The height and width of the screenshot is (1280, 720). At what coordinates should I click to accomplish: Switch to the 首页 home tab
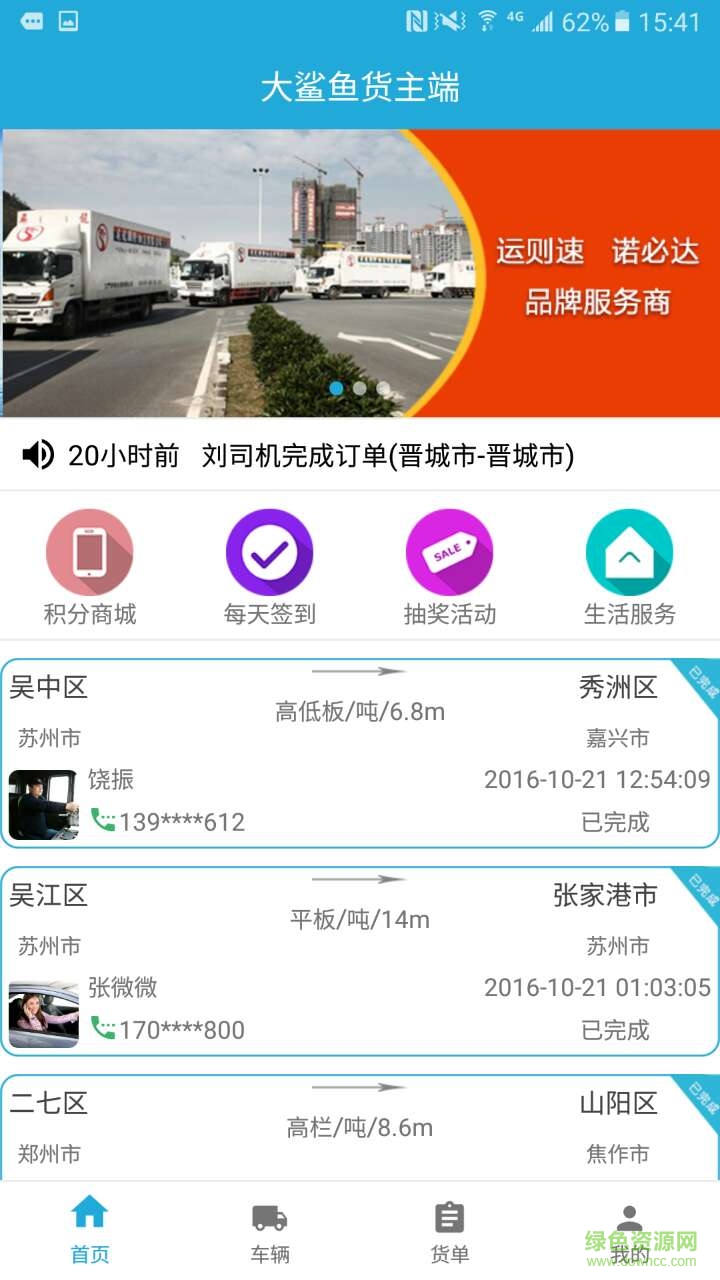(90, 1230)
